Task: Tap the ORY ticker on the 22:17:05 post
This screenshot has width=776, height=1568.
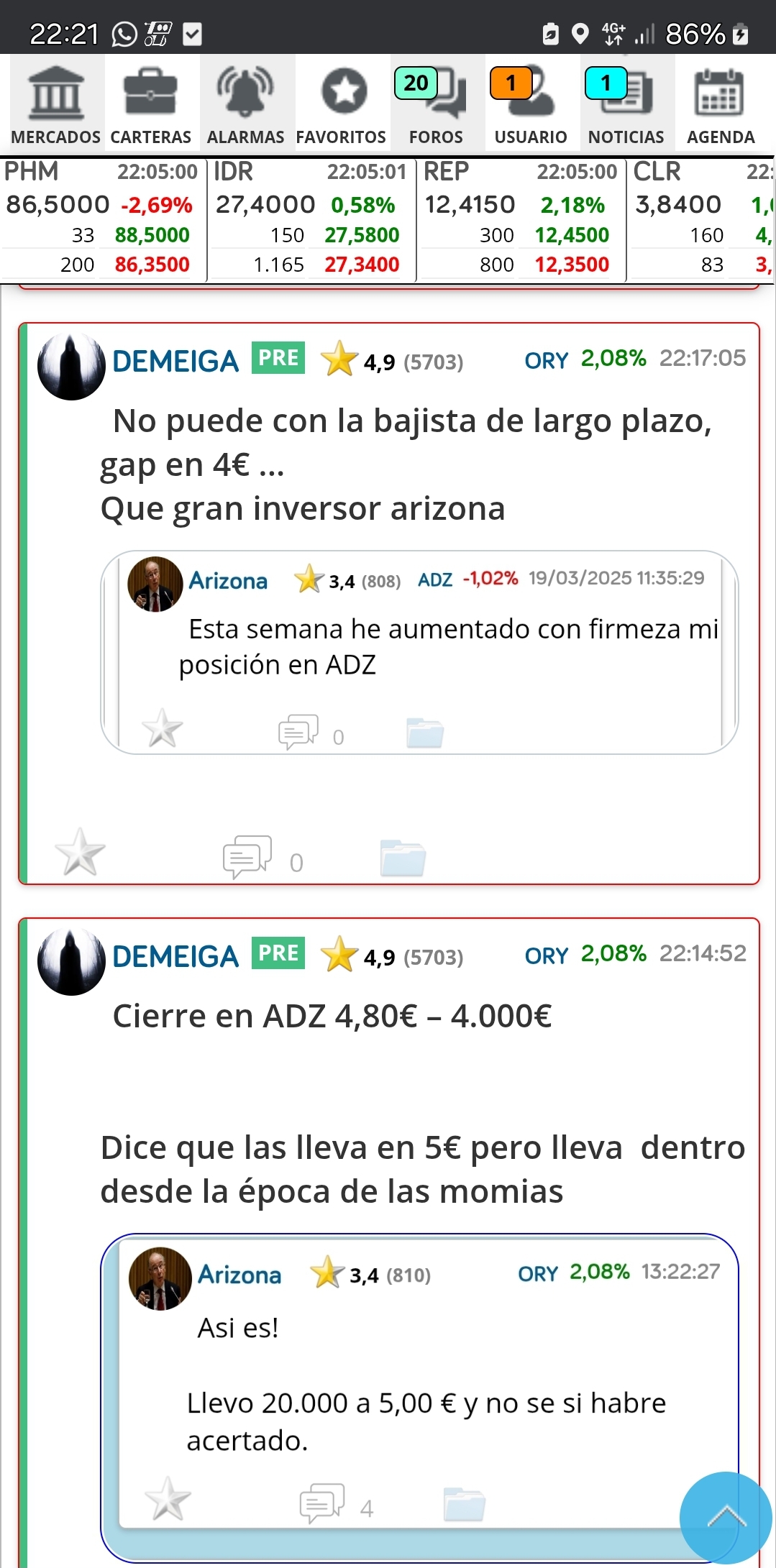Action: 547,360
